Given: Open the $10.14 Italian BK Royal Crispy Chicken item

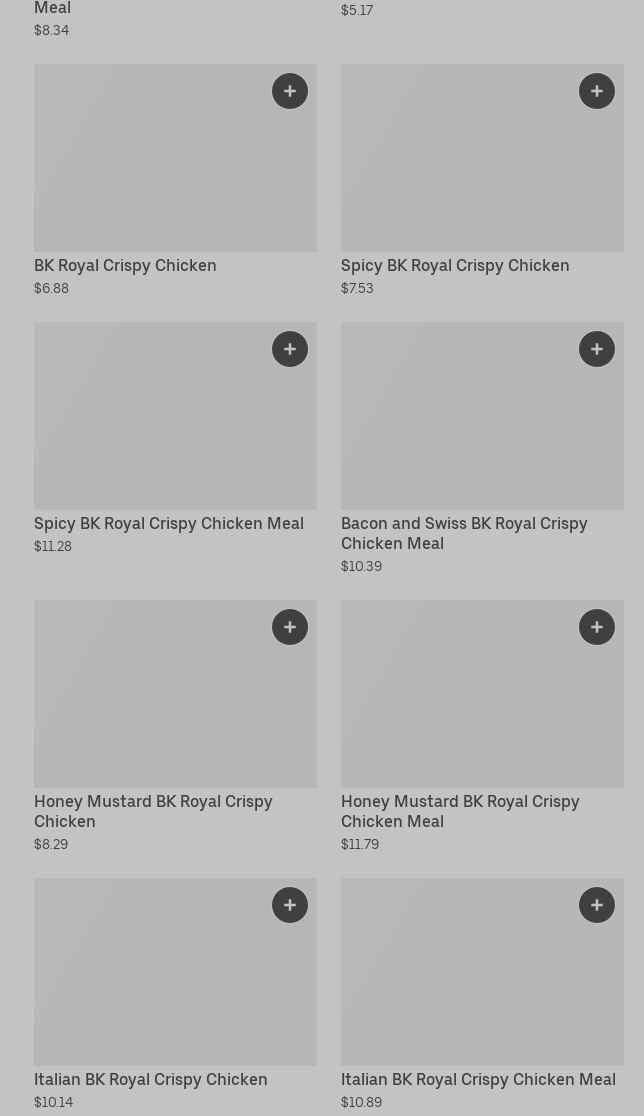Looking at the screenshot, I should coord(175,995).
